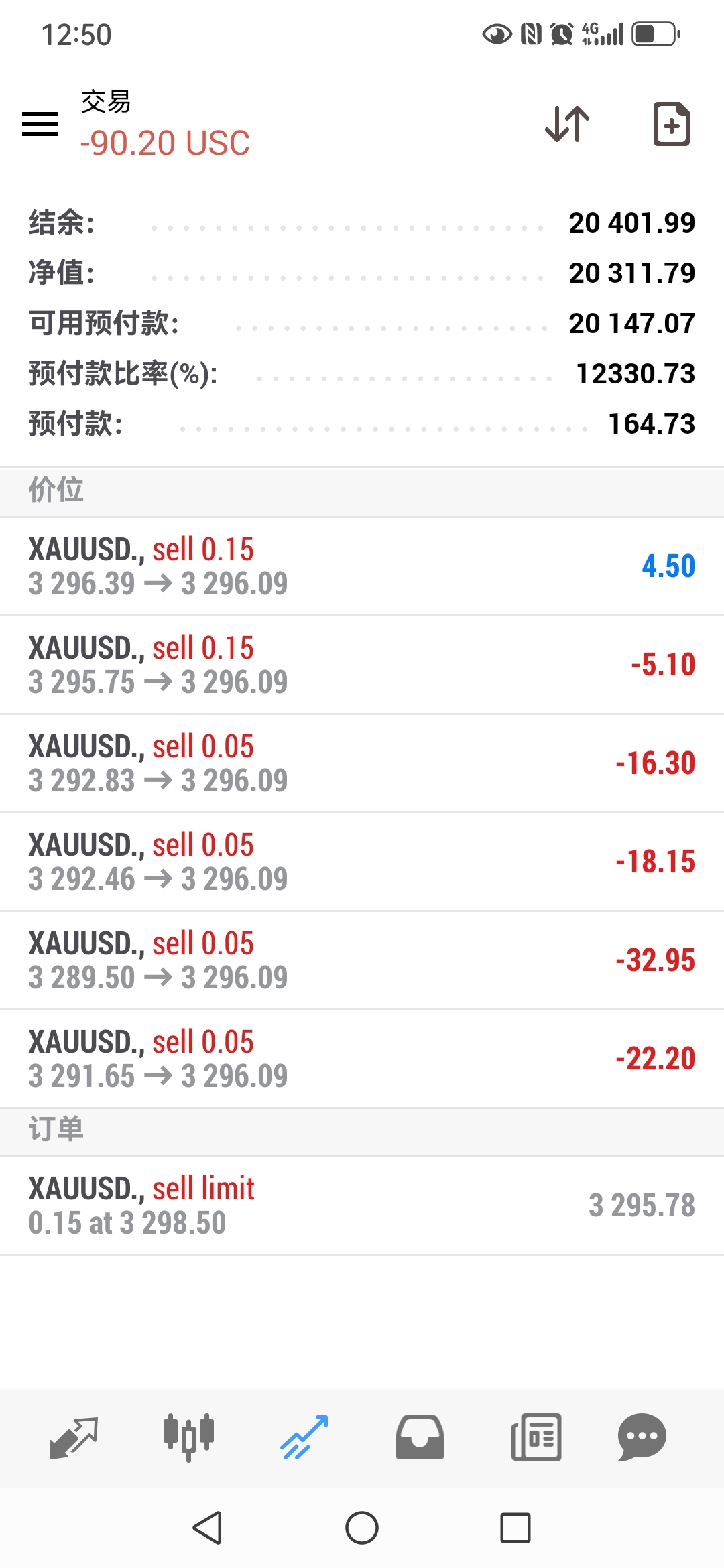This screenshot has width=724, height=1568.
Task: Open the chat messages tab
Action: [x=642, y=1437]
